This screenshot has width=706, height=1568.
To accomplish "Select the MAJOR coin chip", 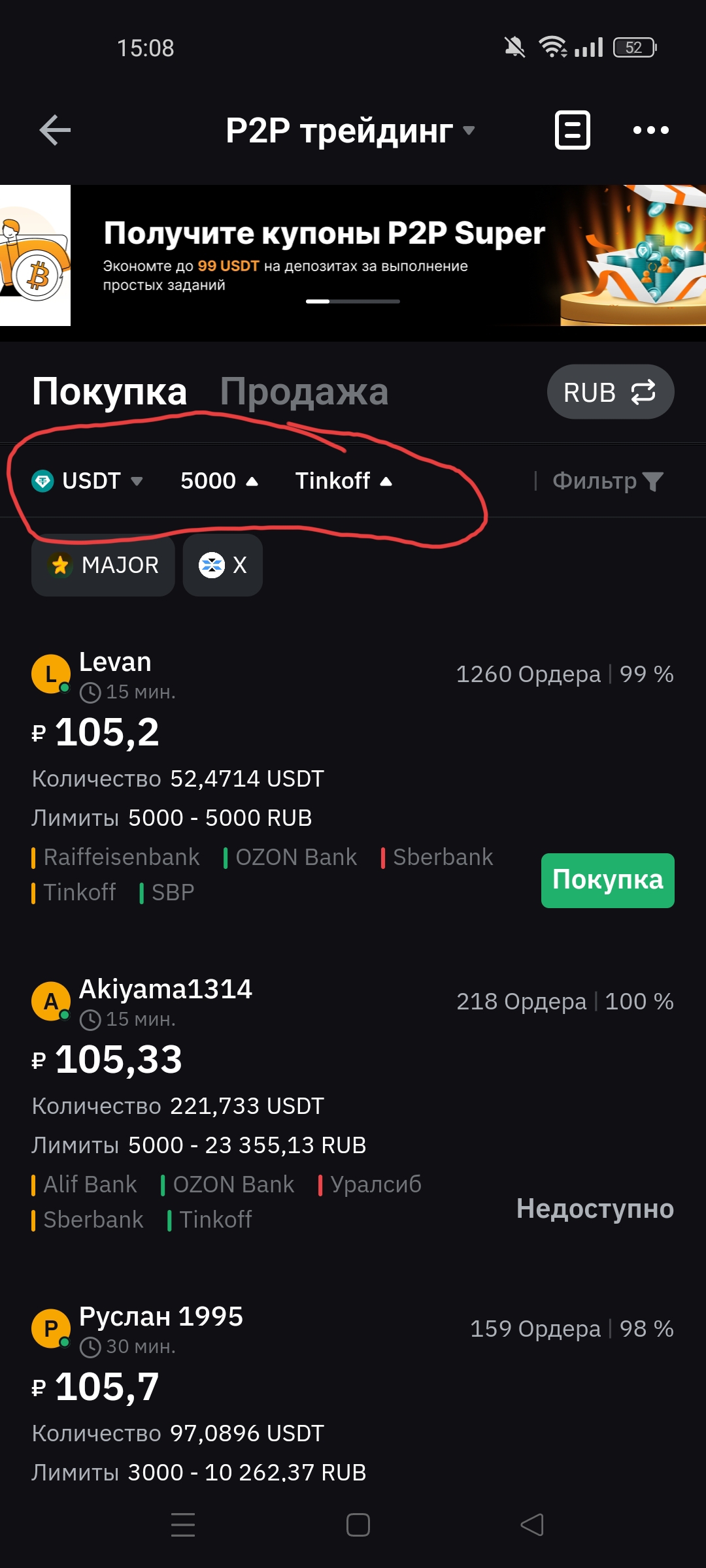I will [103, 565].
